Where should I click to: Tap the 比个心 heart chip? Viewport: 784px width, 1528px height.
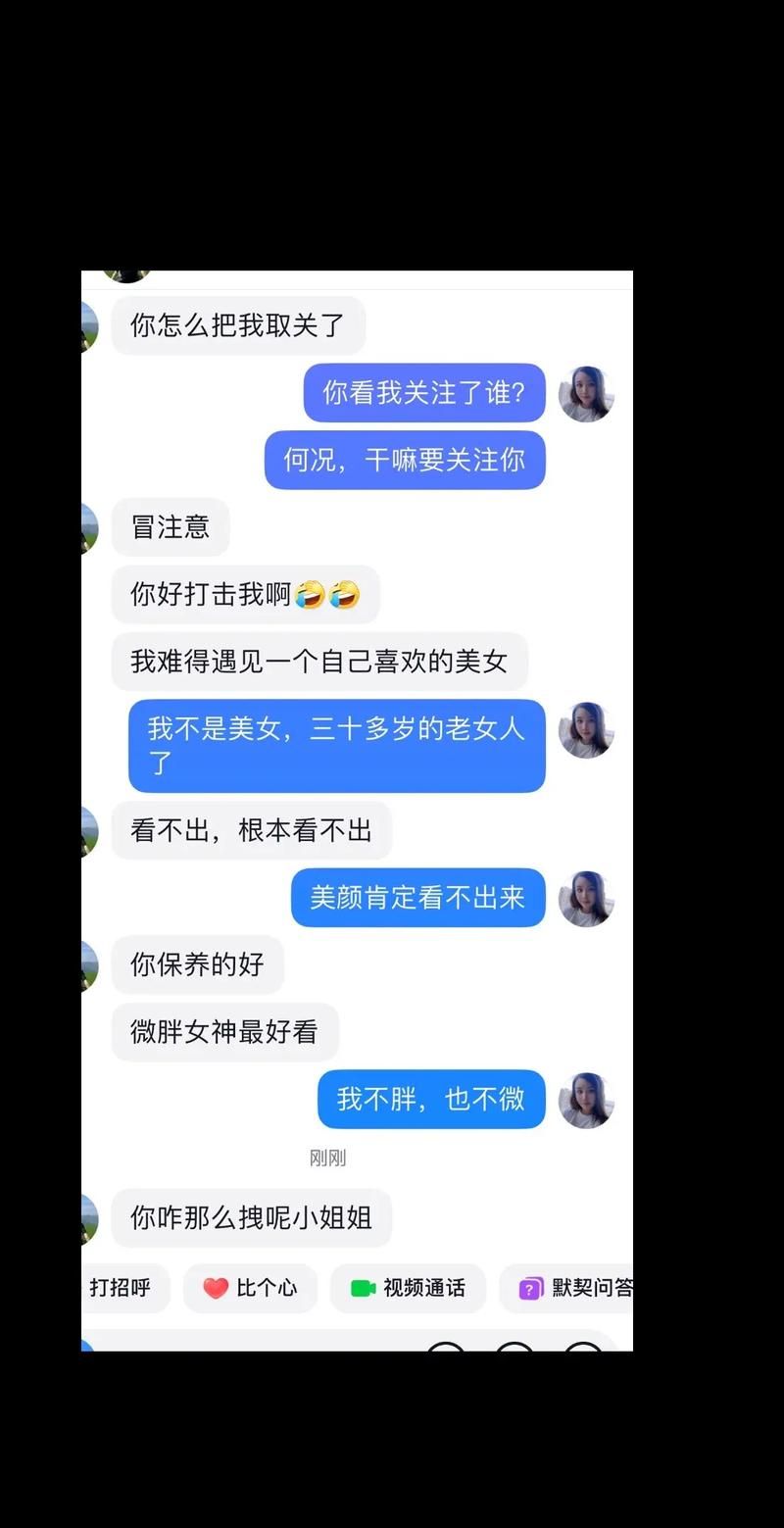pos(250,1288)
